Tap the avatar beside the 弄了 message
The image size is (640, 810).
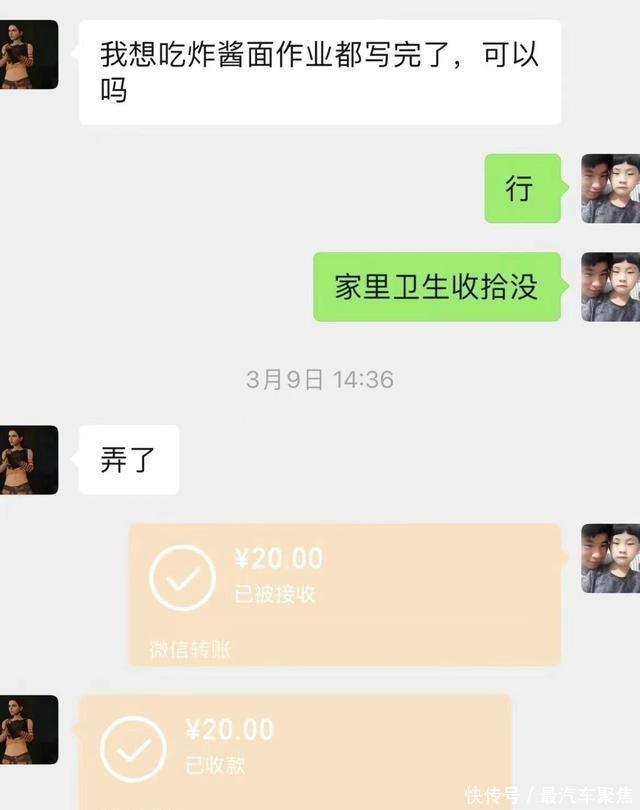click(x=28, y=460)
